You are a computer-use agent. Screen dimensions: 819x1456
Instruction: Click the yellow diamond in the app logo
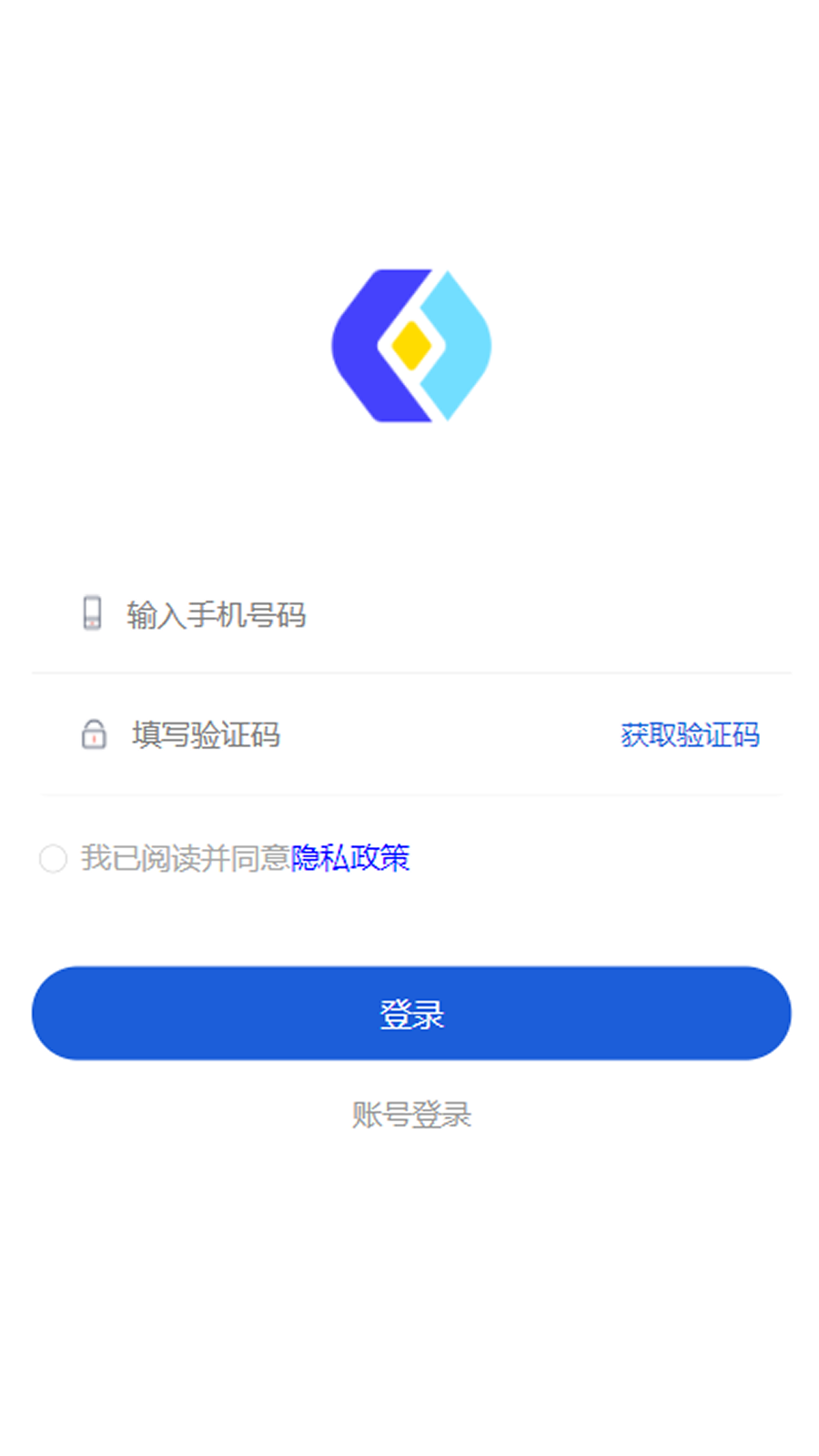(x=409, y=346)
